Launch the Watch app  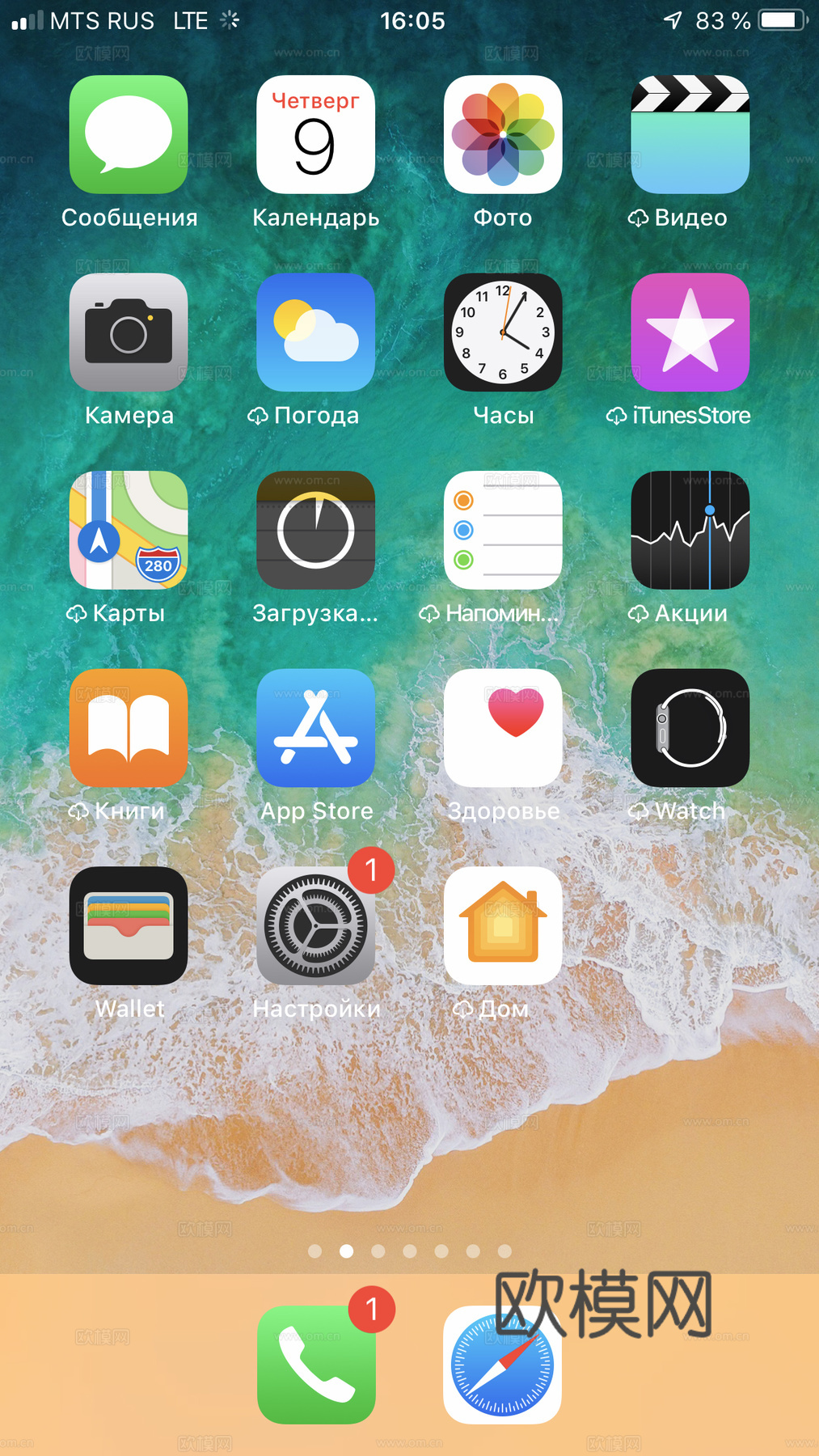(x=690, y=727)
